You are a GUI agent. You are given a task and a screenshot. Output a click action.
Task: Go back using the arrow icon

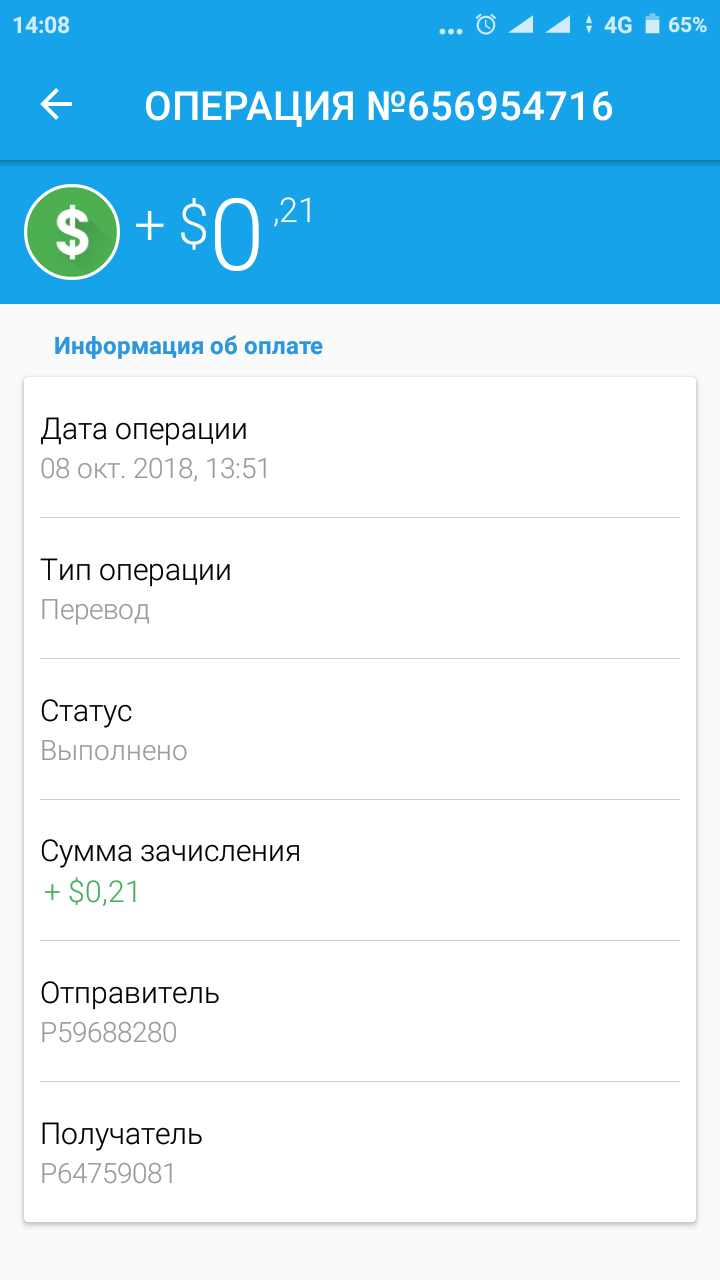(56, 104)
